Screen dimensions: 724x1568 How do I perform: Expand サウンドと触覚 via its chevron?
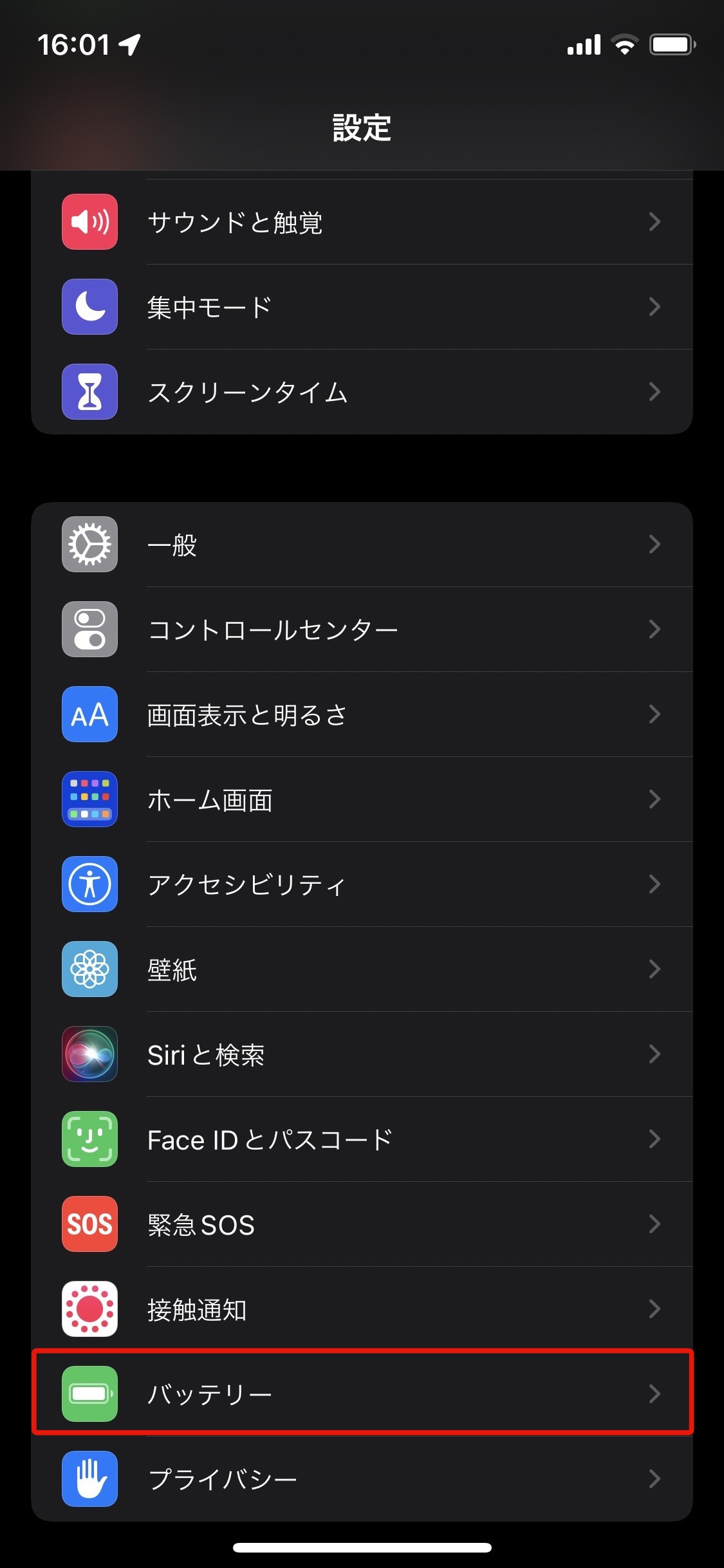click(x=654, y=221)
